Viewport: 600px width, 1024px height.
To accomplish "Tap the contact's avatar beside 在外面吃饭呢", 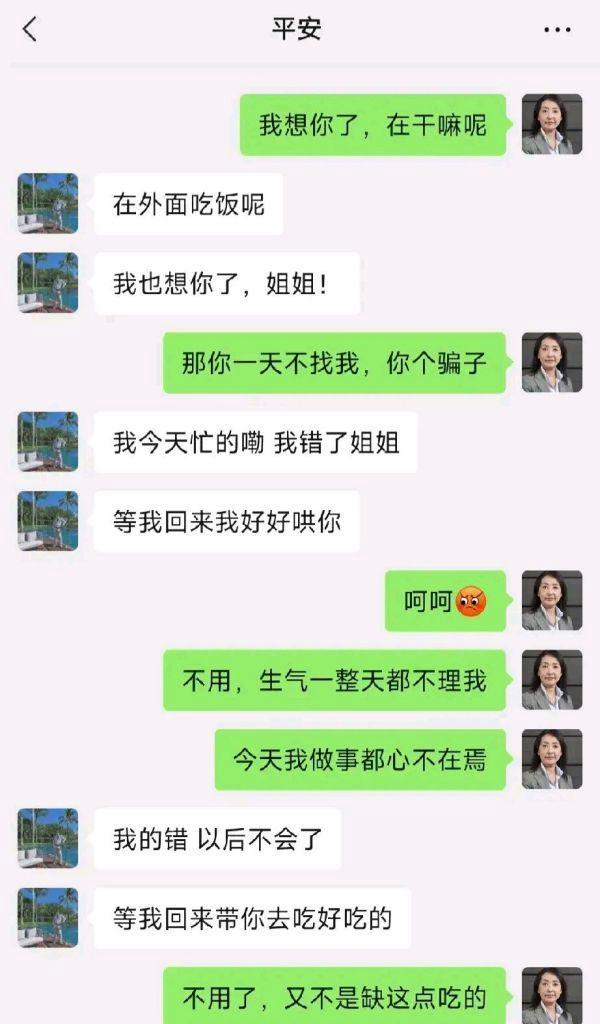I will [48, 203].
